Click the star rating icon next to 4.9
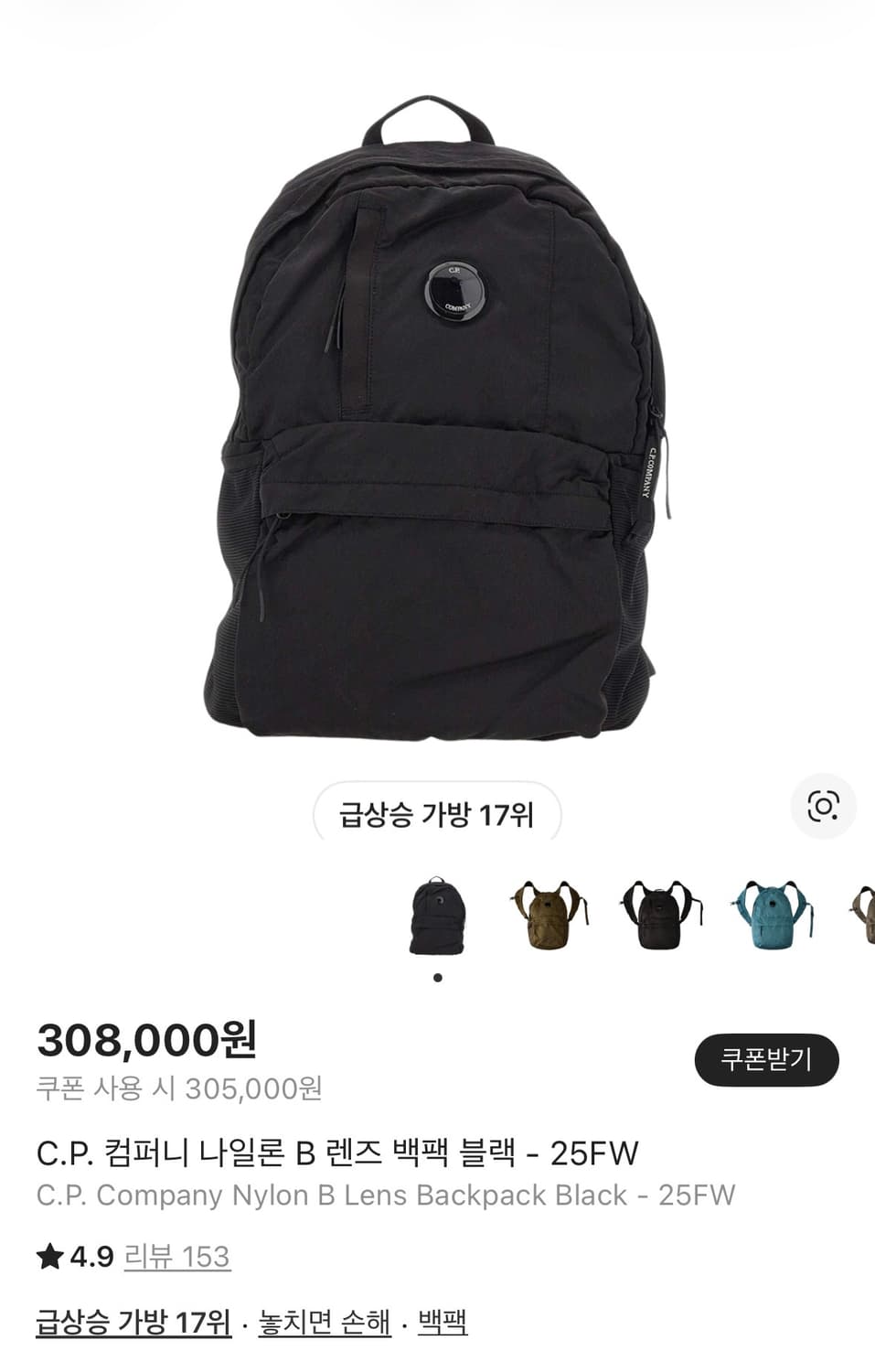 (49, 1257)
